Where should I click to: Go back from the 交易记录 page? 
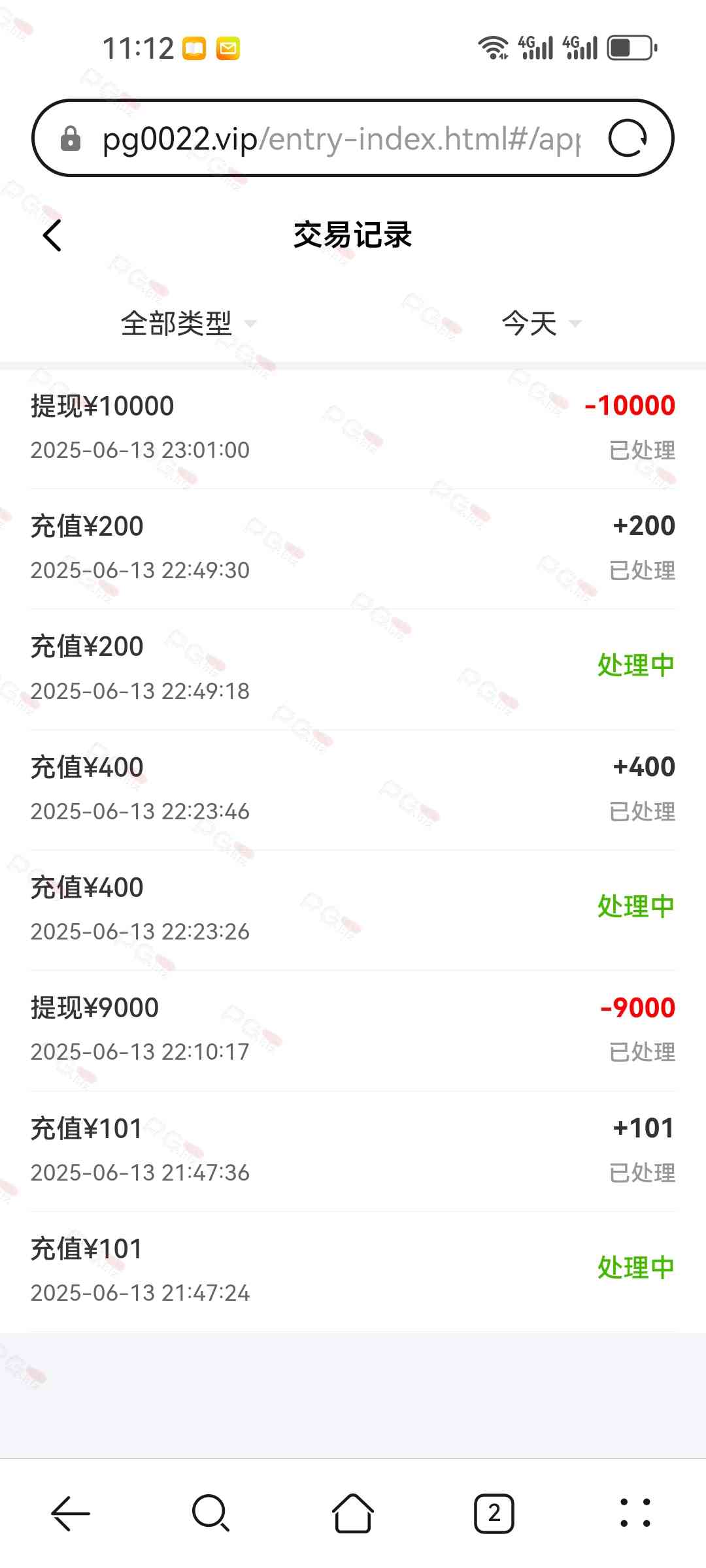click(x=52, y=235)
